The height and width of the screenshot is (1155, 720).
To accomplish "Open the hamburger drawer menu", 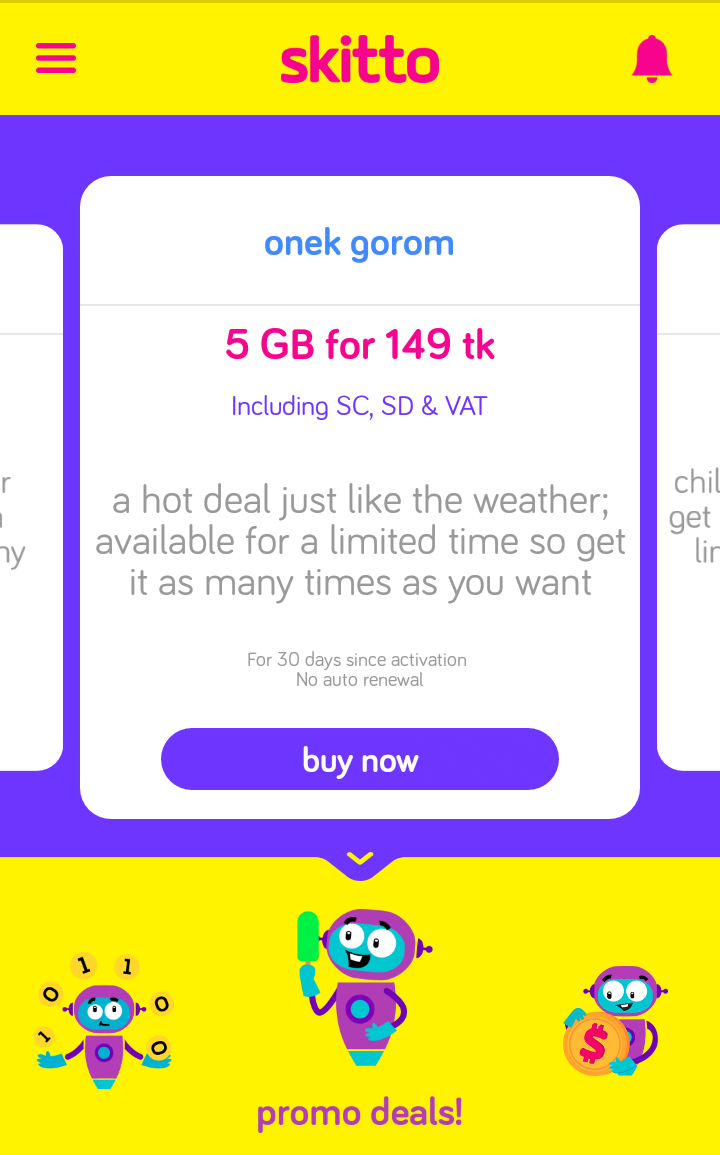I will coord(56,58).
